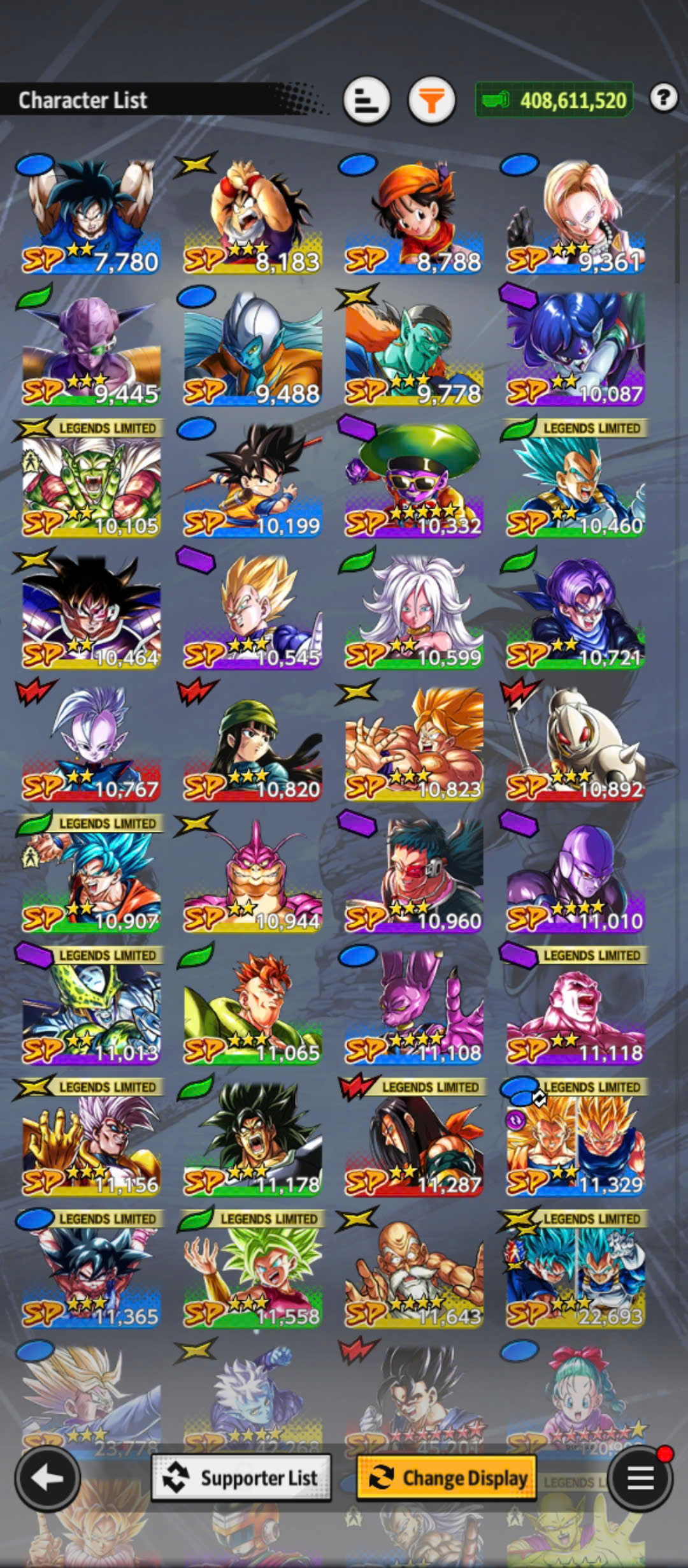Switch to Supporter List
Viewport: 688px width, 1568px height.
241,1477
